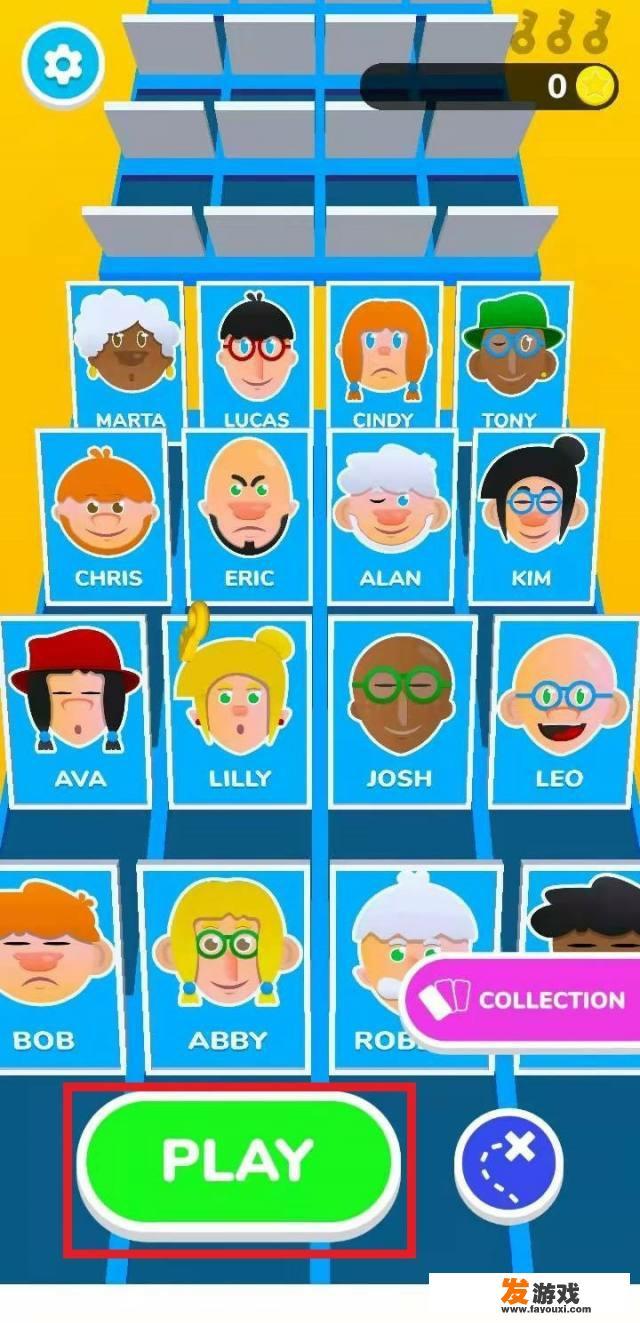This screenshot has height=1323, width=640.
Task: Start the game with PLAY
Action: [x=238, y=1161]
